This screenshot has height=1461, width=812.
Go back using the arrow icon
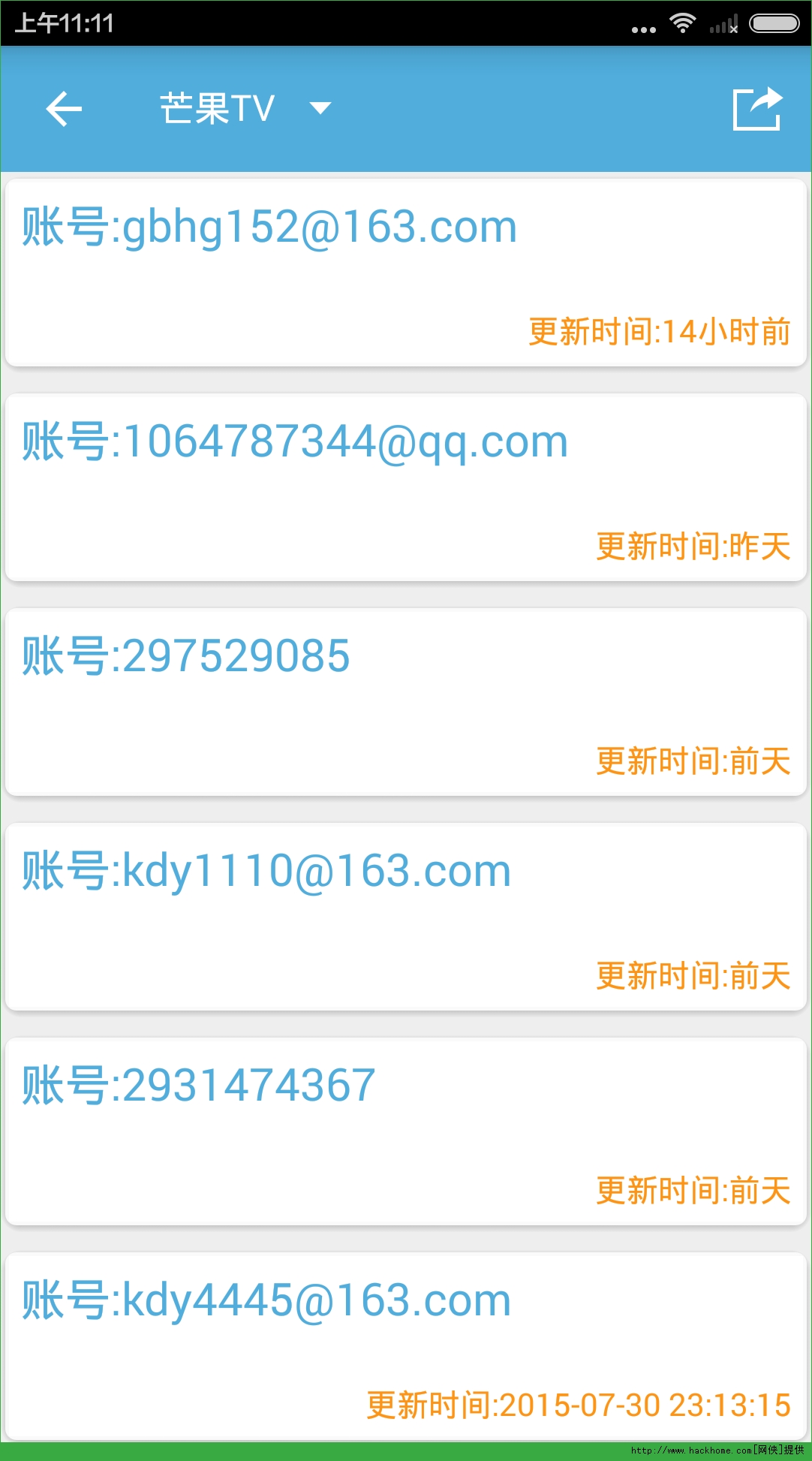point(64,110)
